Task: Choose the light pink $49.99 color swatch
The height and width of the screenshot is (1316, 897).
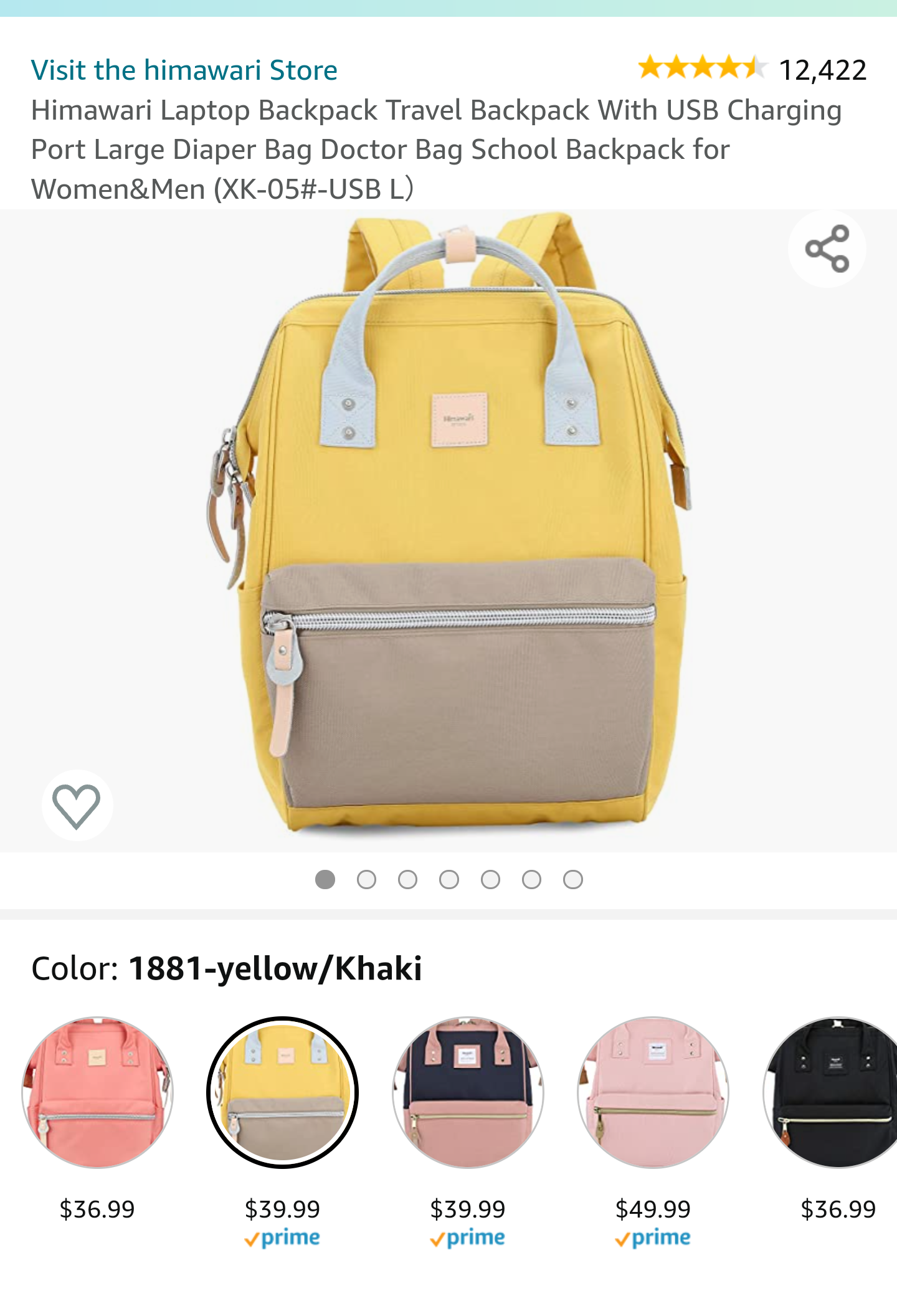Action: point(653,1092)
